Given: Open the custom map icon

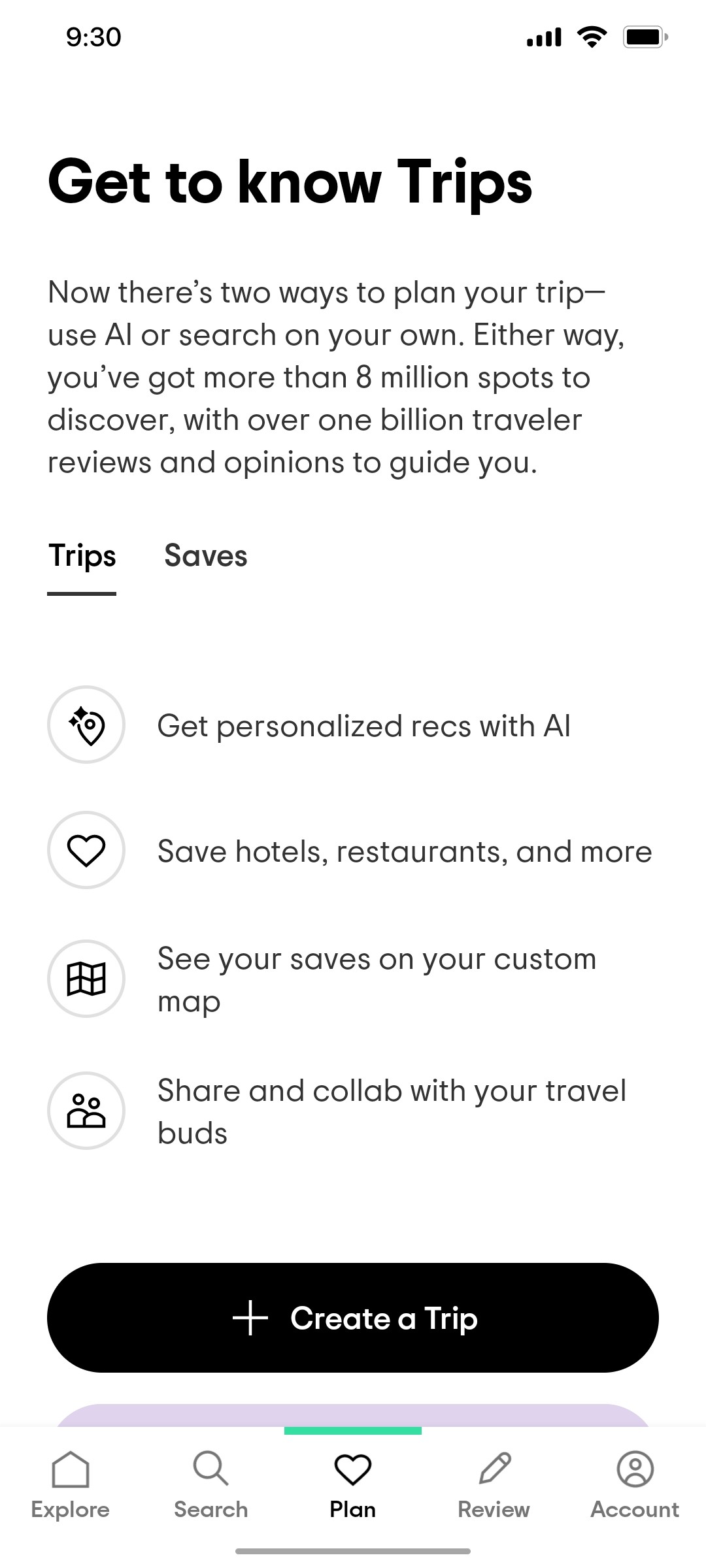Looking at the screenshot, I should point(86,978).
